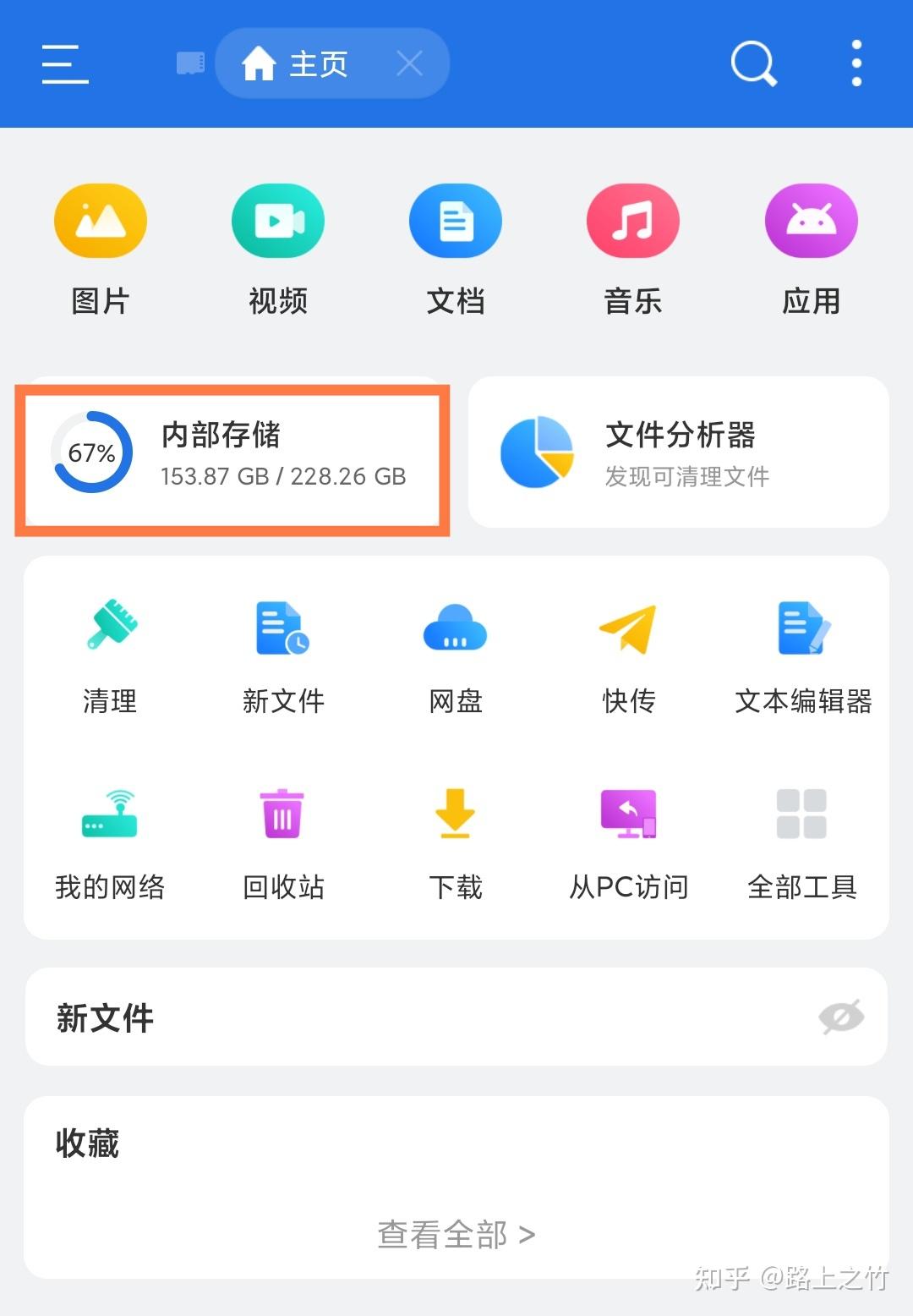913x1316 pixels.
Task: Open the search magnifier
Action: 752,63
